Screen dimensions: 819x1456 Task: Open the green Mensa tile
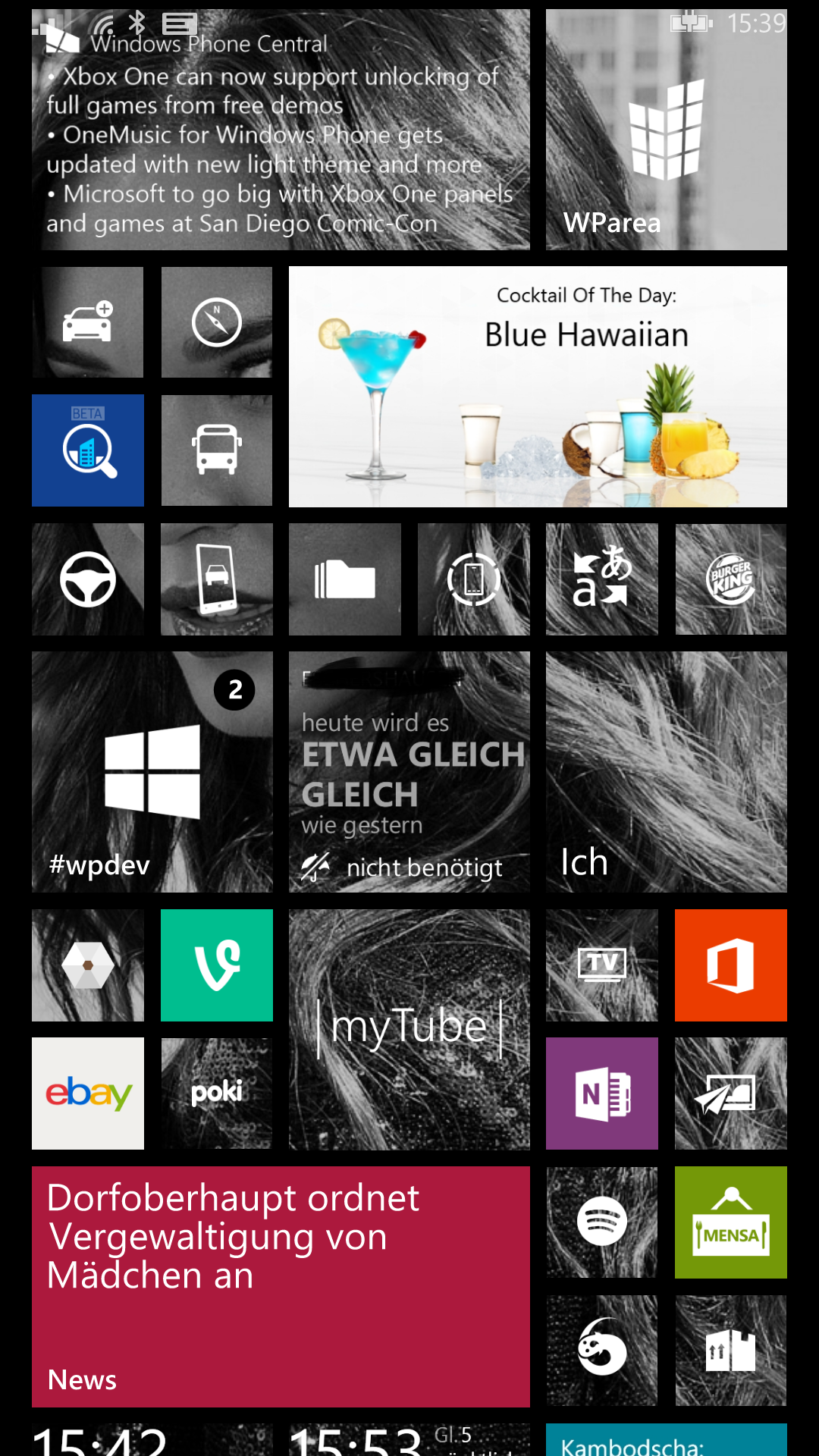730,1222
